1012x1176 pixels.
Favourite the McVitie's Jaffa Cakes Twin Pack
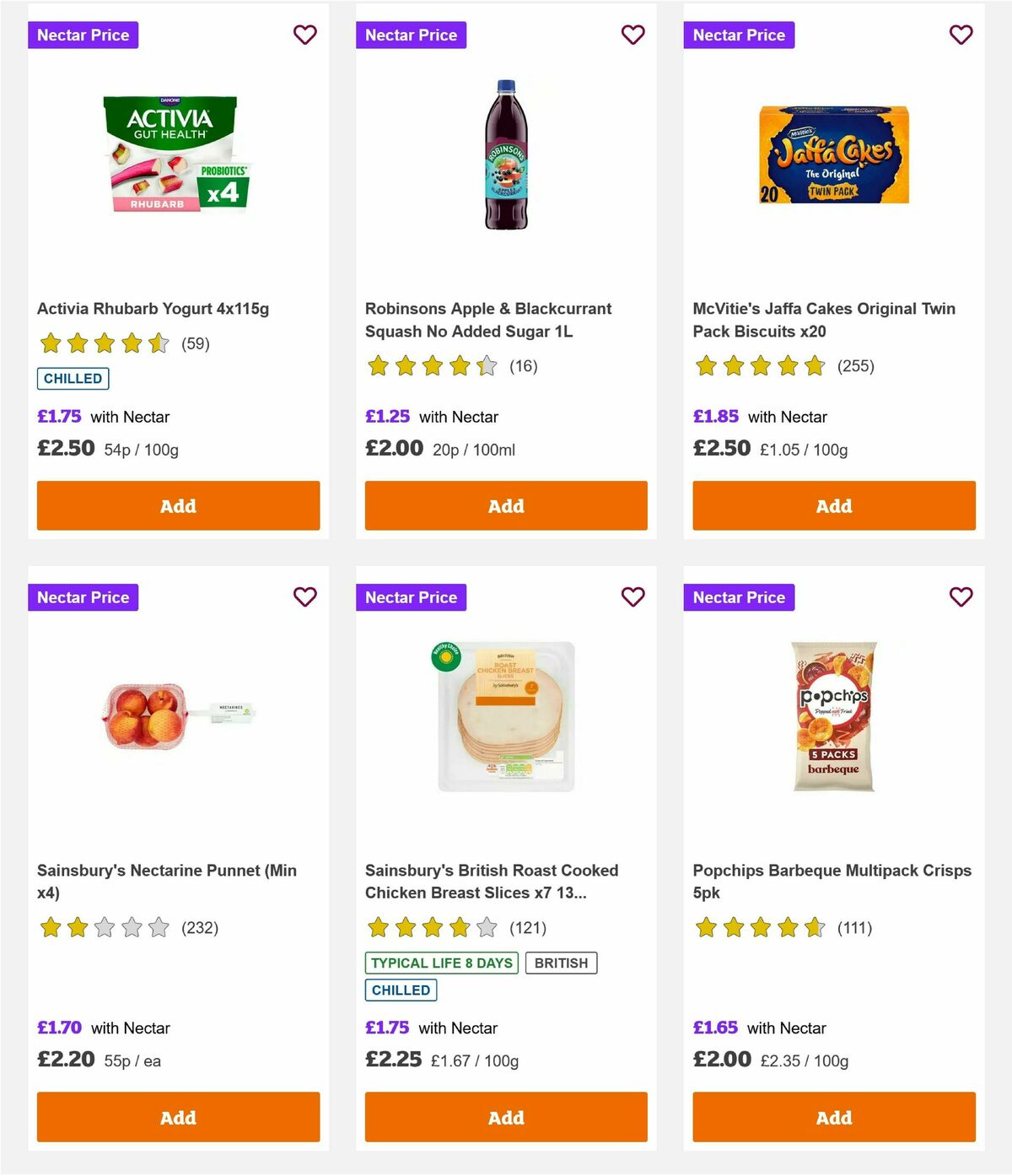961,35
